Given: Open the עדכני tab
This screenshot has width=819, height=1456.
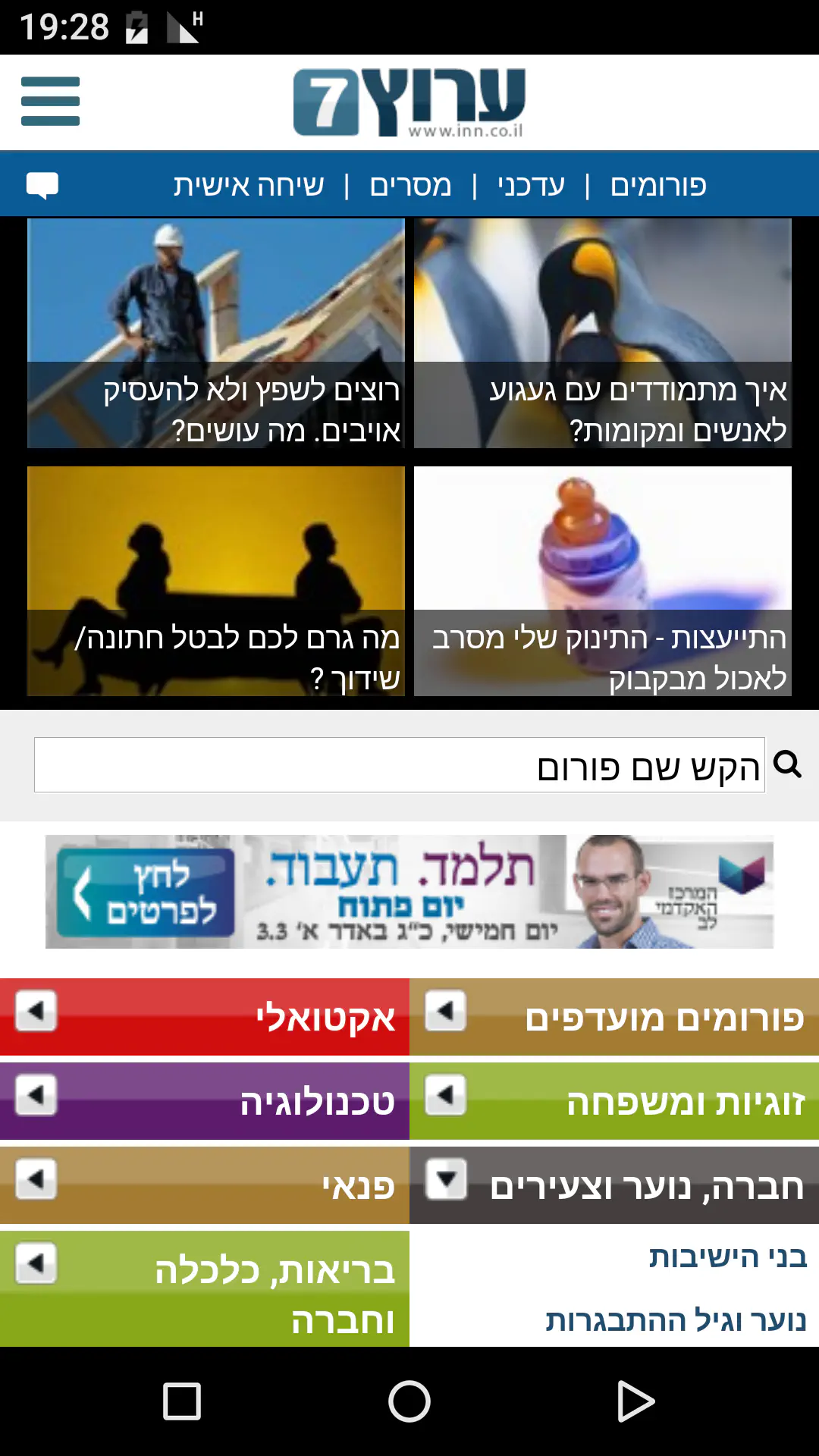Looking at the screenshot, I should (x=531, y=185).
